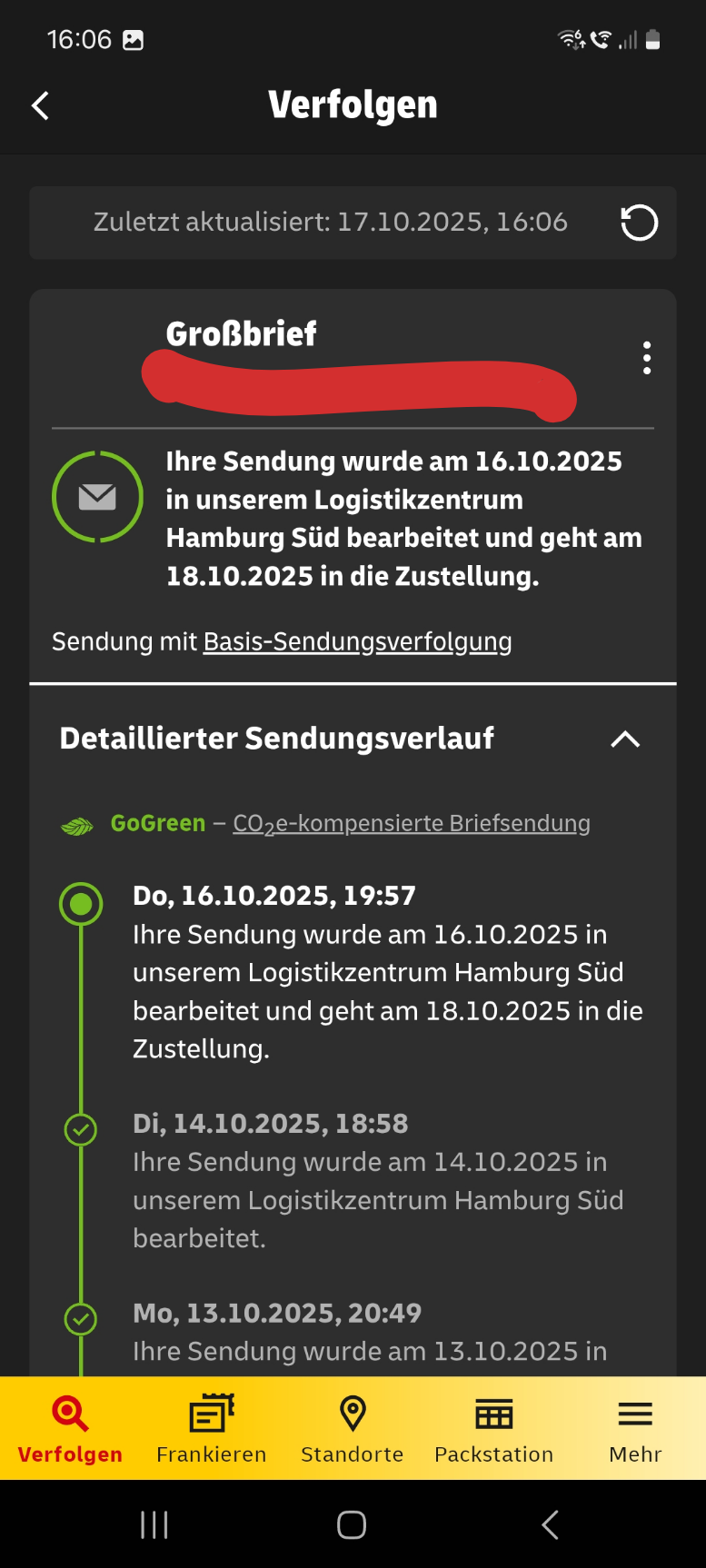Open the CO2e-kompensierte Briefsendung link
706x1568 pixels.
[411, 823]
